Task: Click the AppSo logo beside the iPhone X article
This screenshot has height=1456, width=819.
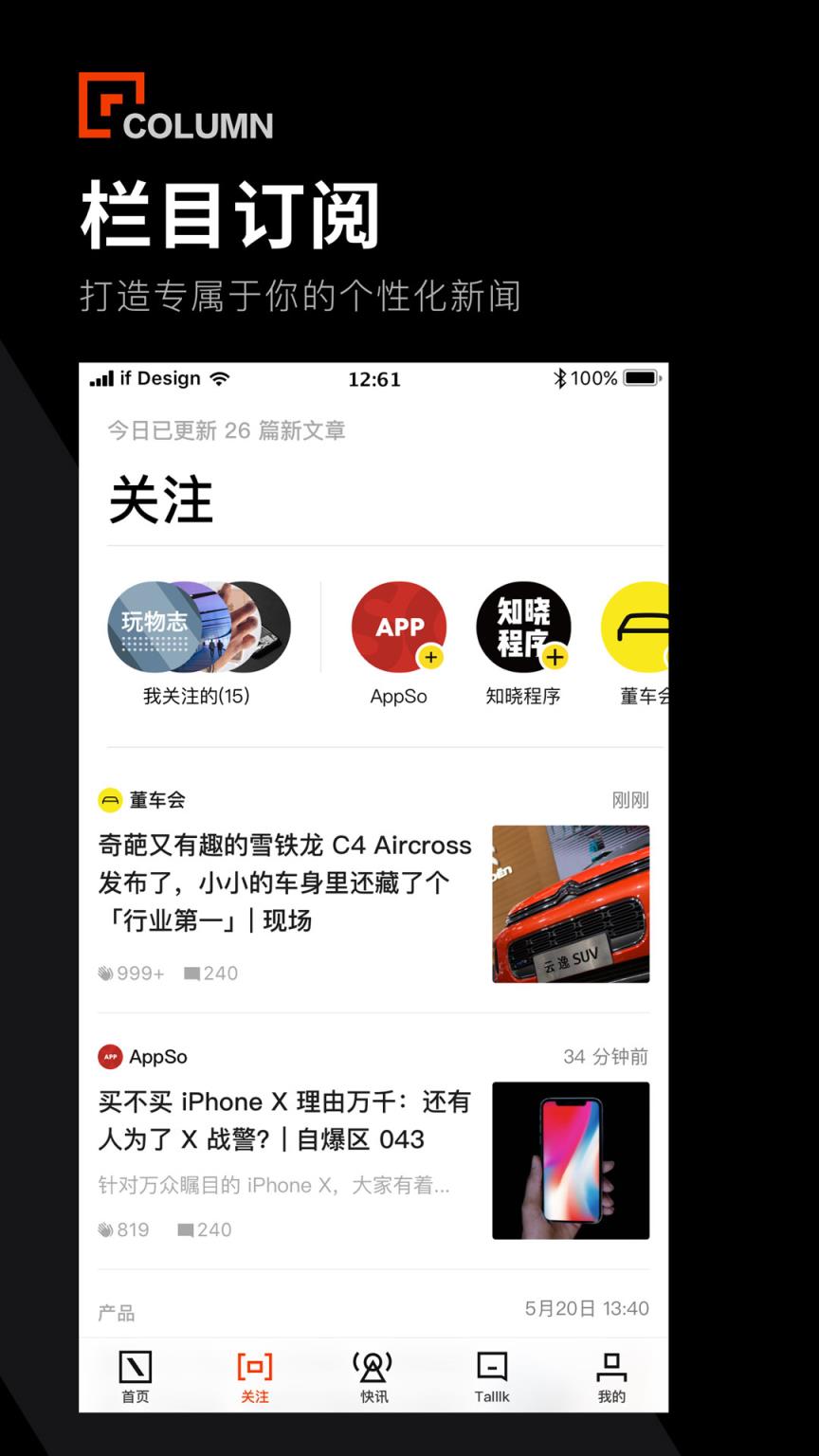Action: [x=110, y=1056]
